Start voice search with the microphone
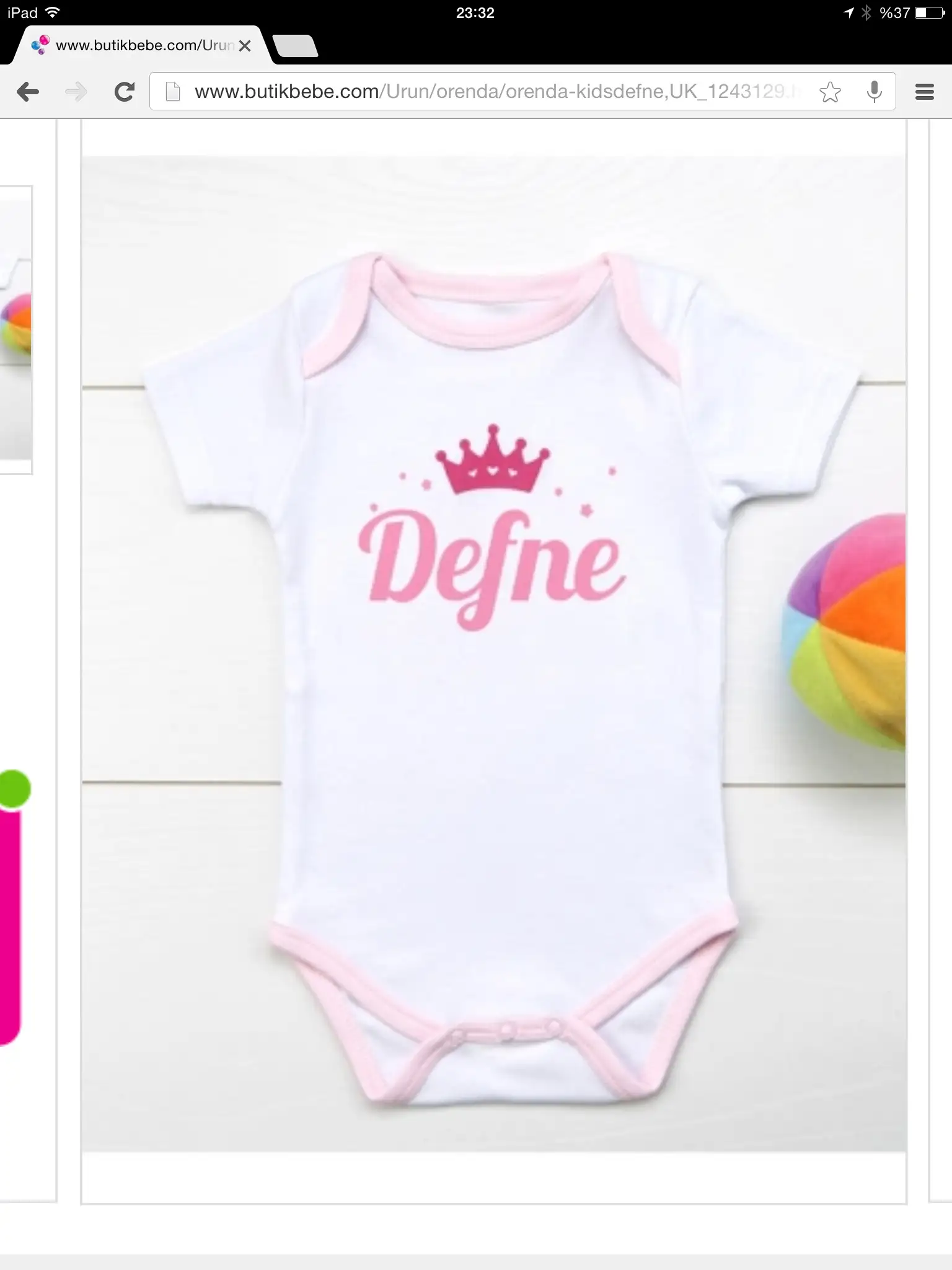 pyautogui.click(x=874, y=92)
